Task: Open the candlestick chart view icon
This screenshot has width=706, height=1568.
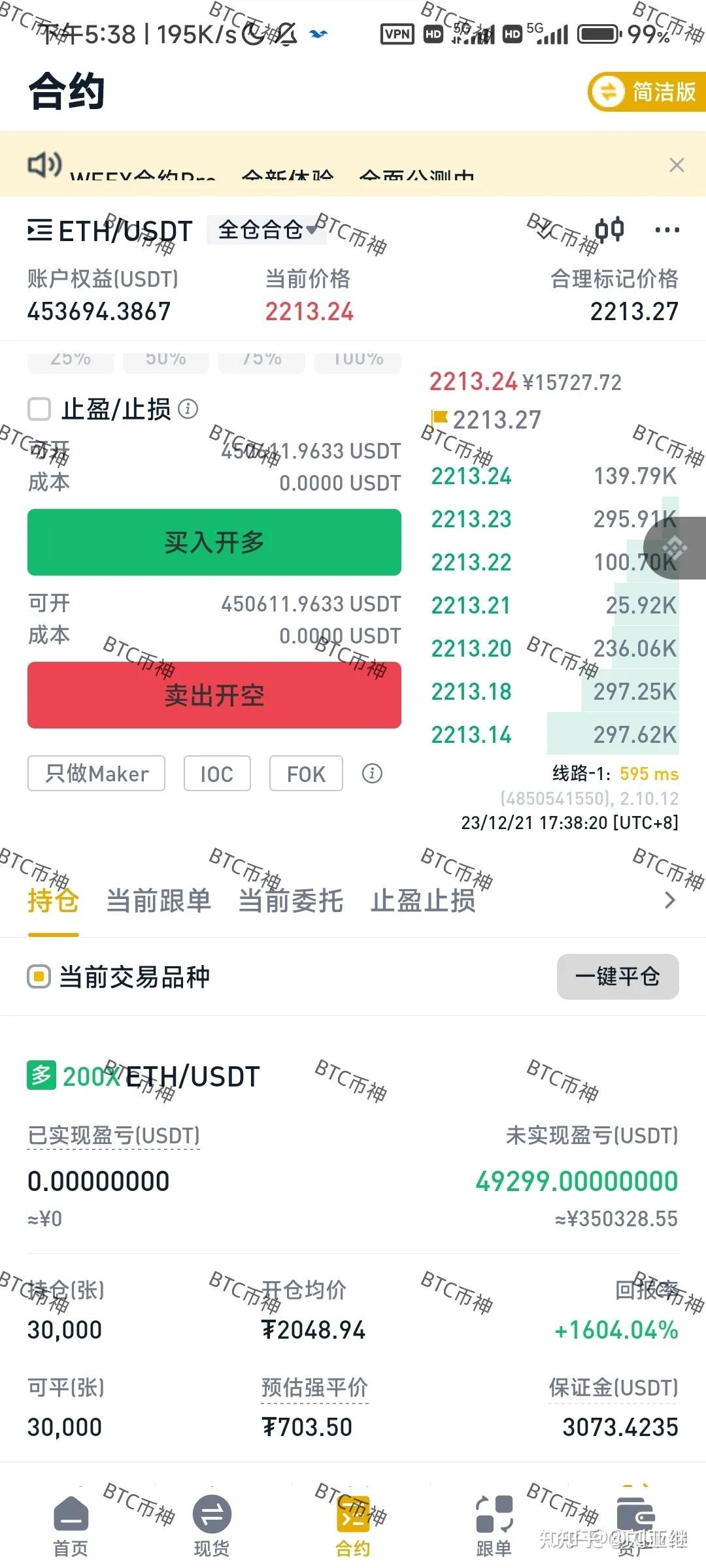Action: pyautogui.click(x=610, y=229)
